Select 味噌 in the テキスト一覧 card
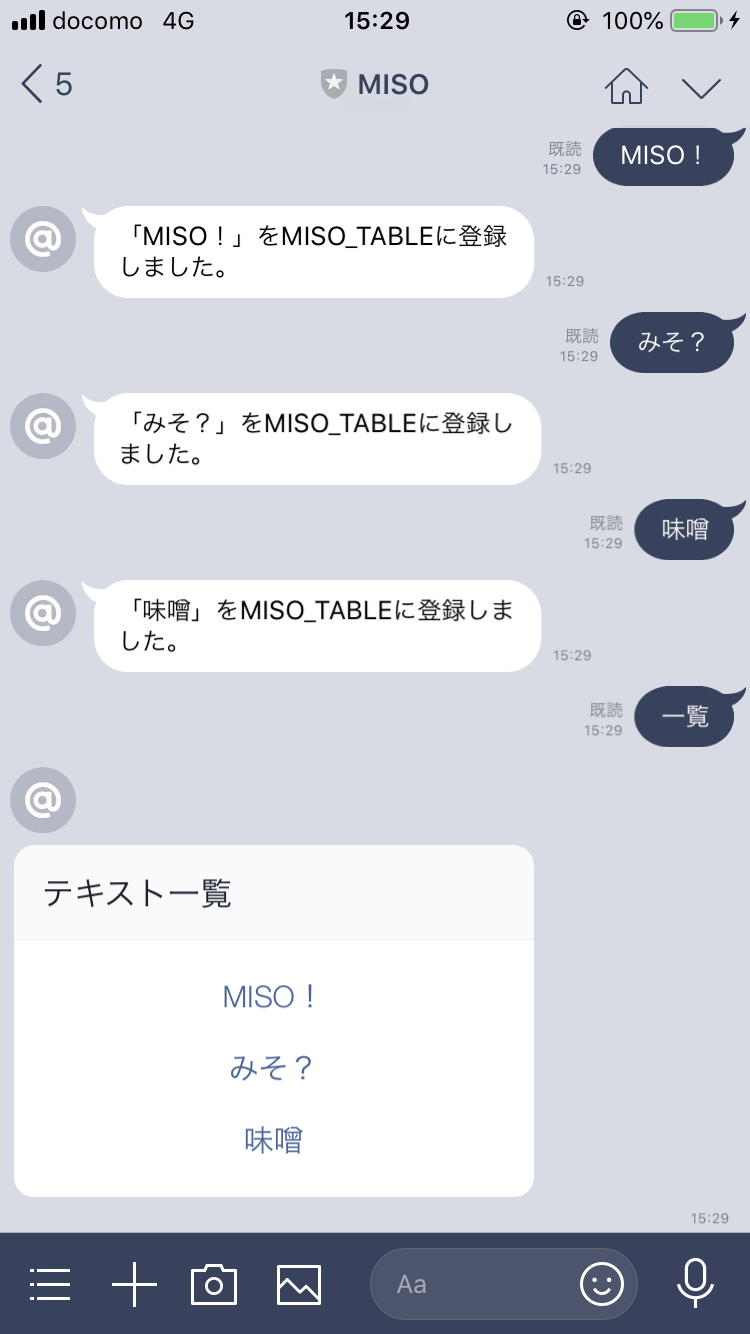This screenshot has width=750, height=1334. pyautogui.click(x=273, y=1140)
